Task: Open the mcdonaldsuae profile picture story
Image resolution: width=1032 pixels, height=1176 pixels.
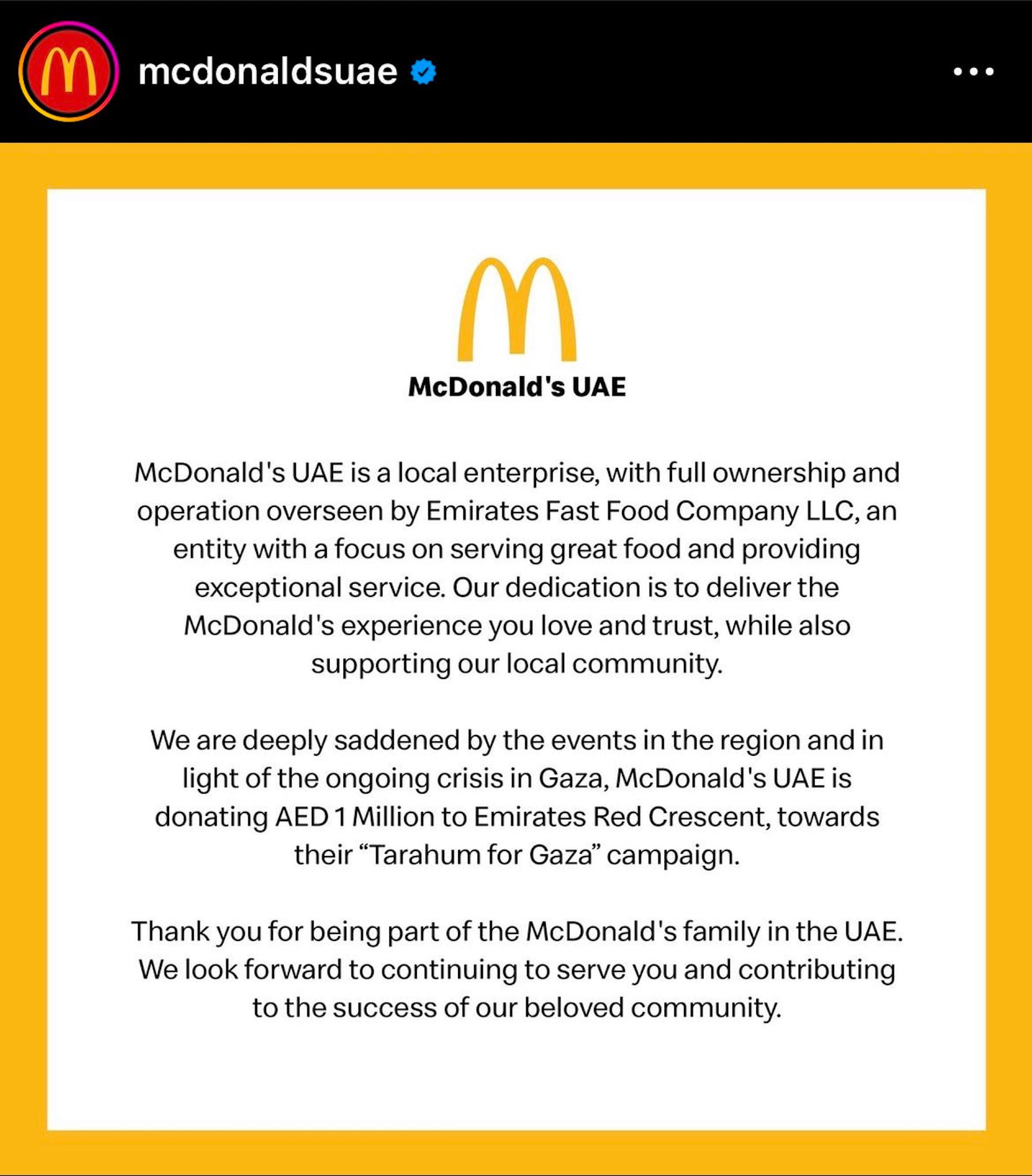Action: click(x=68, y=71)
